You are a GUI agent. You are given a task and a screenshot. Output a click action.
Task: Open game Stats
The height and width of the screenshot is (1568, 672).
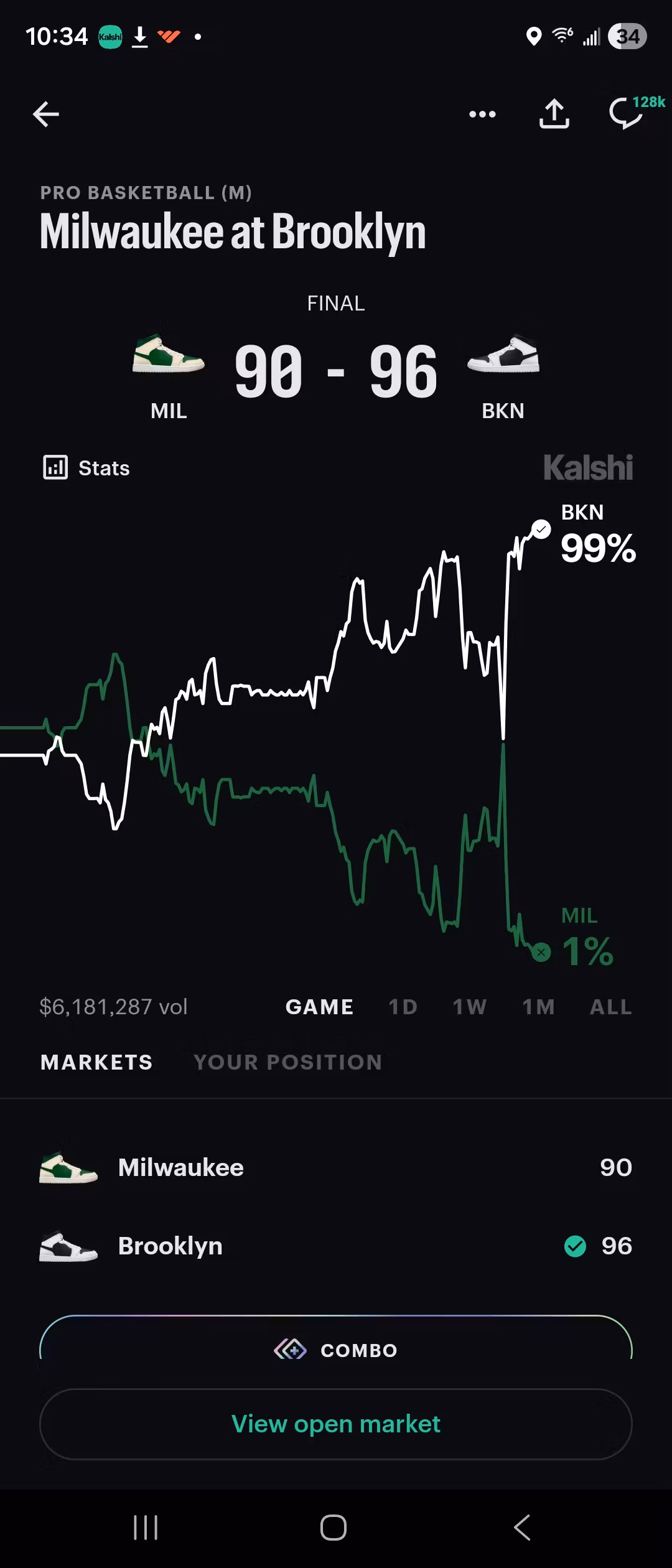(86, 468)
